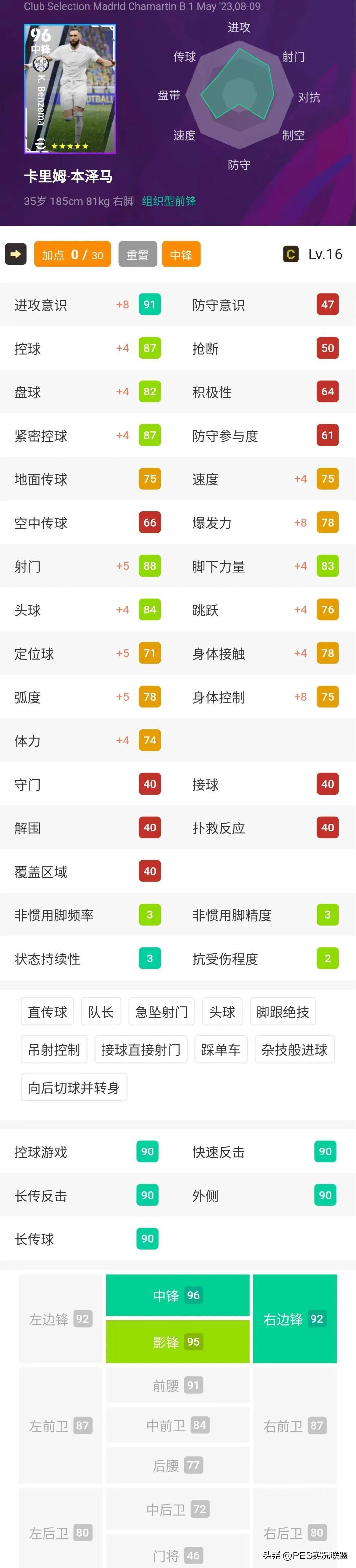
Task: Choose the 前腰 91 position cell
Action: (x=177, y=1385)
